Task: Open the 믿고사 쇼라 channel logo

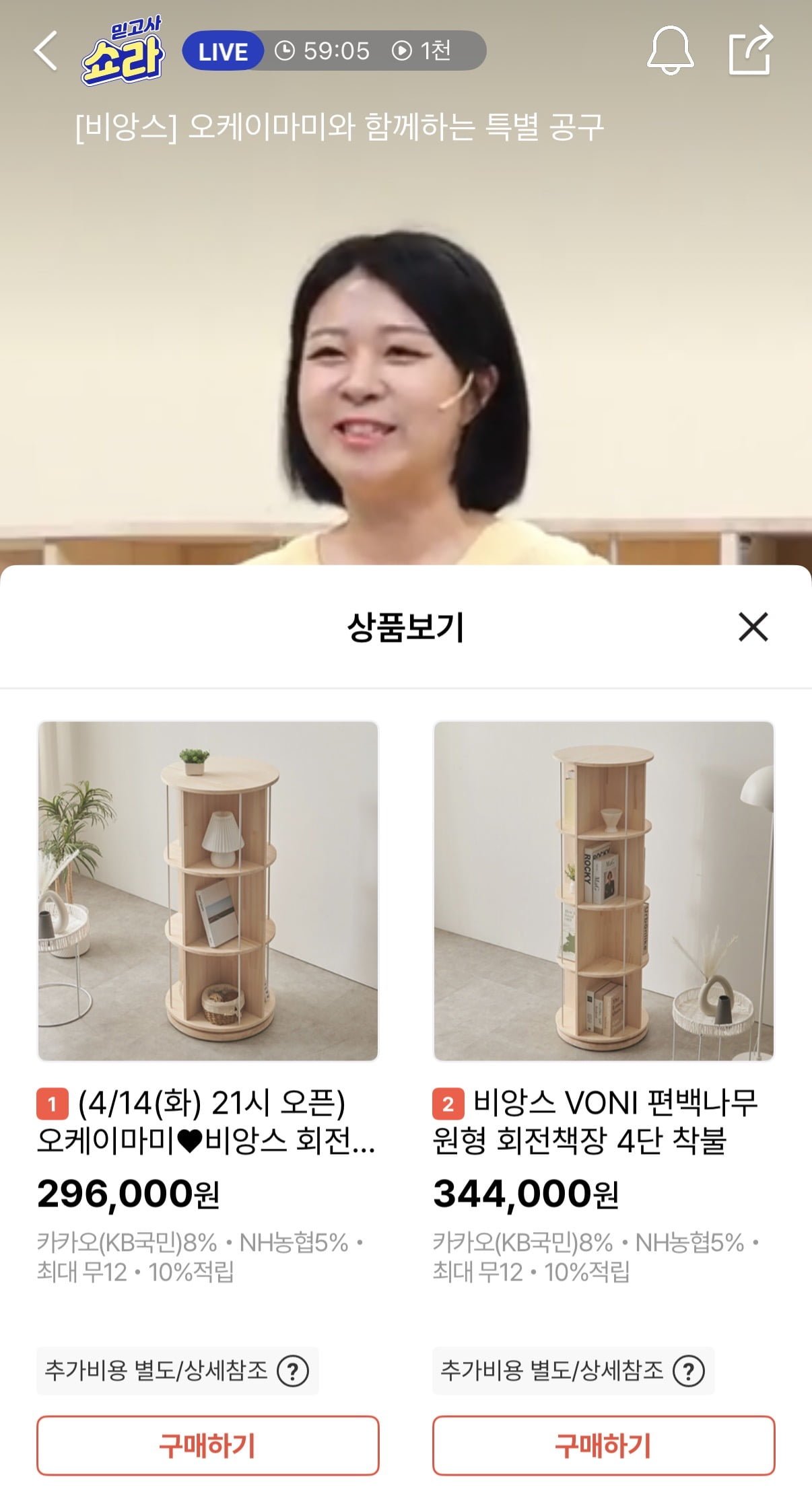Action: (x=123, y=52)
